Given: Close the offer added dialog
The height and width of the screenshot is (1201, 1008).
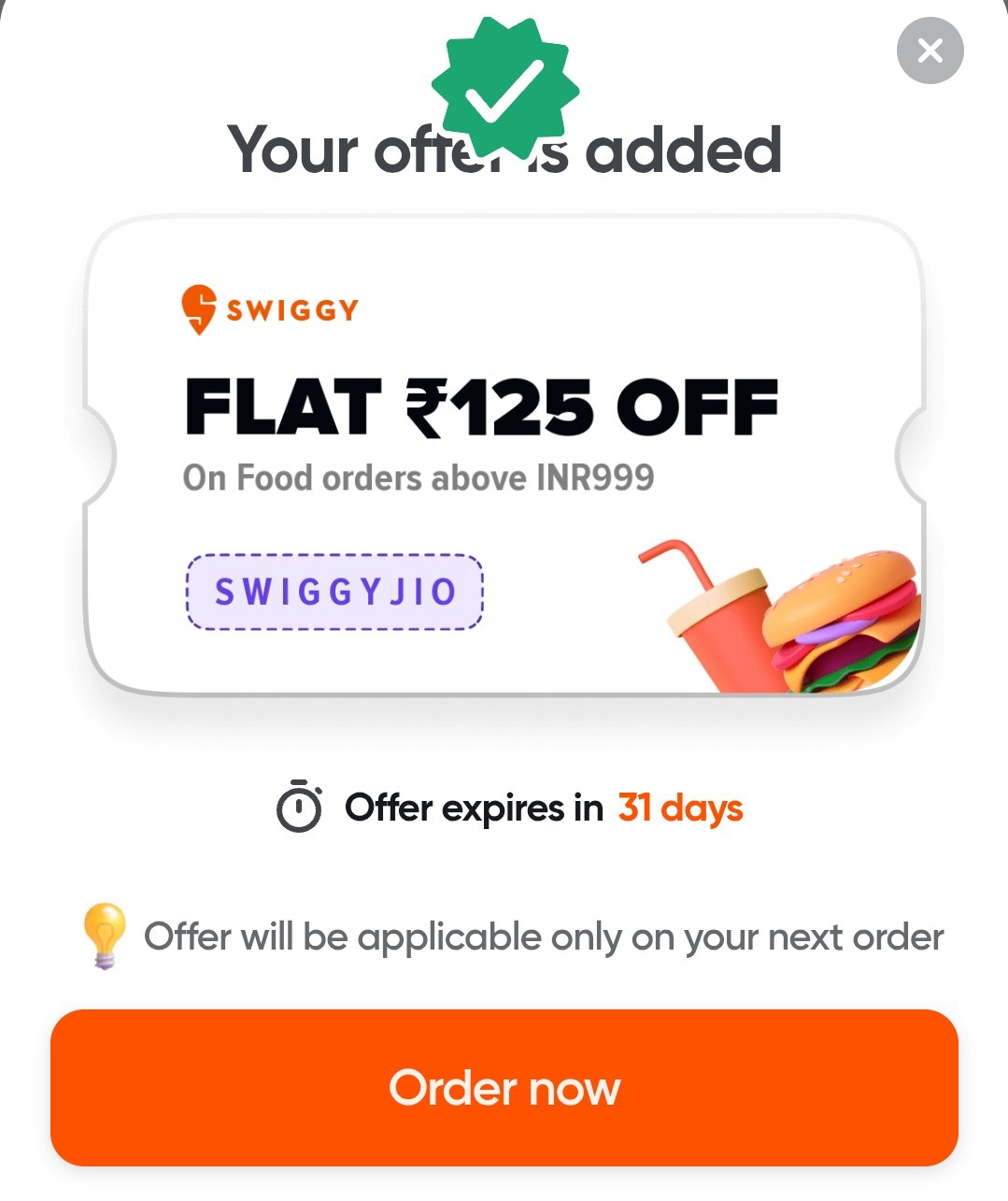Looking at the screenshot, I should pyautogui.click(x=930, y=50).
